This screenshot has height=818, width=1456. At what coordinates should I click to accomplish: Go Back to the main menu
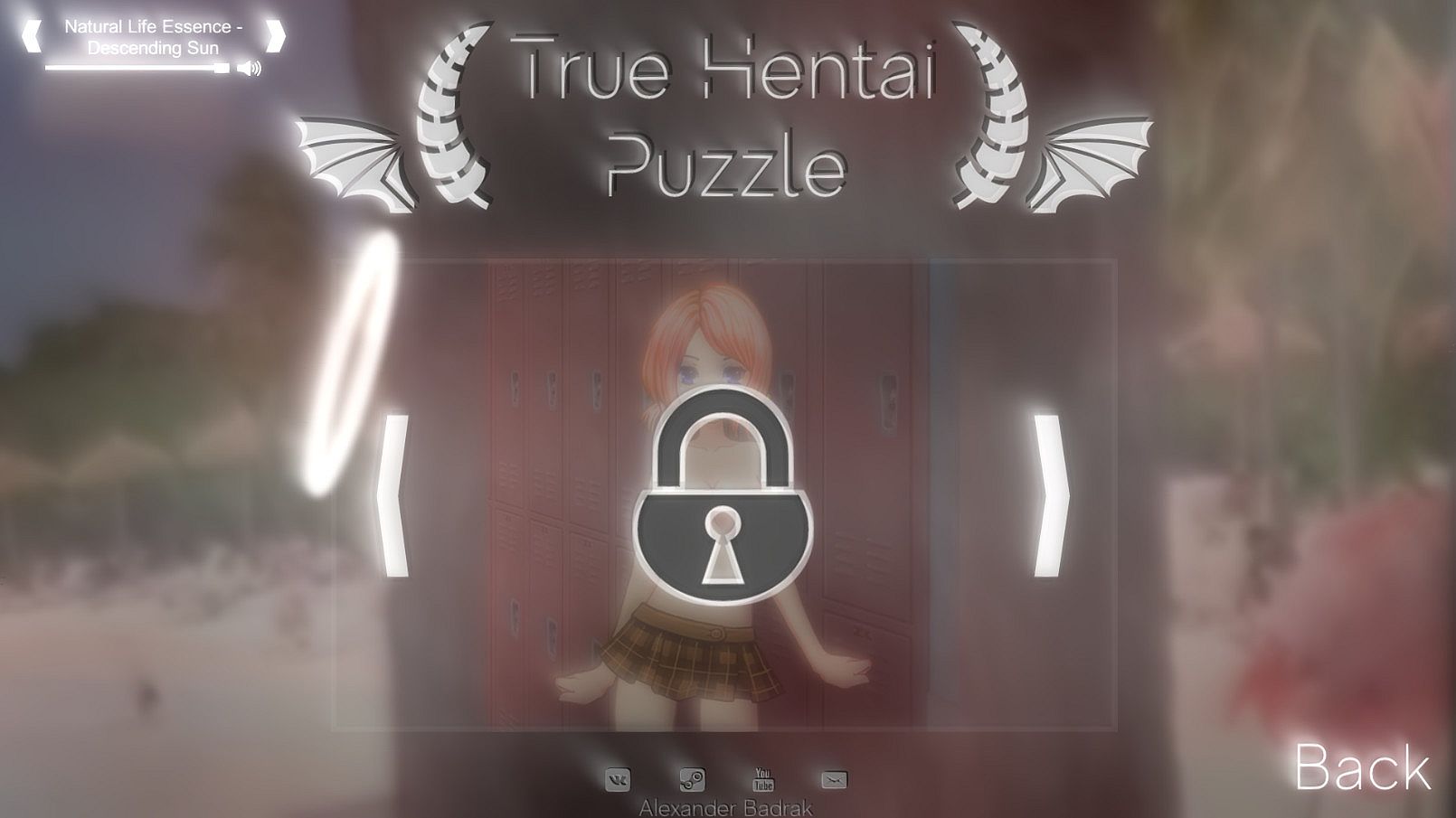point(1362,768)
